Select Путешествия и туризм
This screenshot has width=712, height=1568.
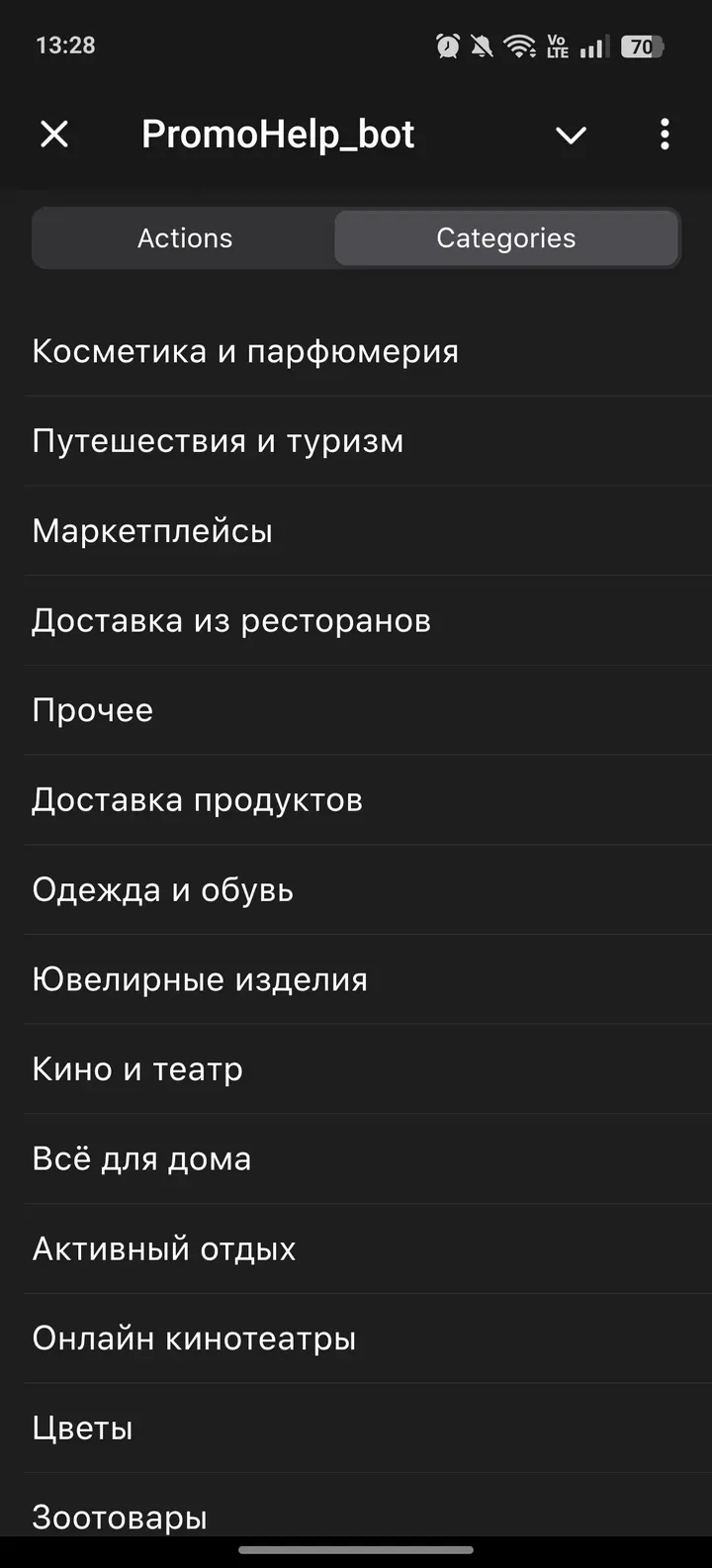218,441
